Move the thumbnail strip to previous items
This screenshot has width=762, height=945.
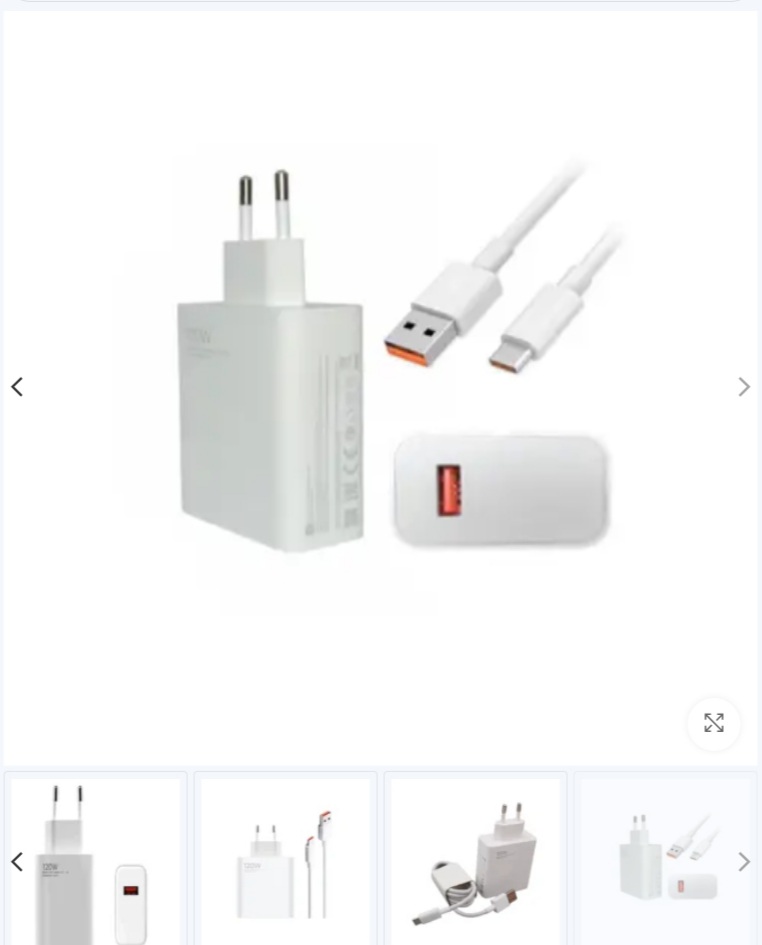coord(17,862)
